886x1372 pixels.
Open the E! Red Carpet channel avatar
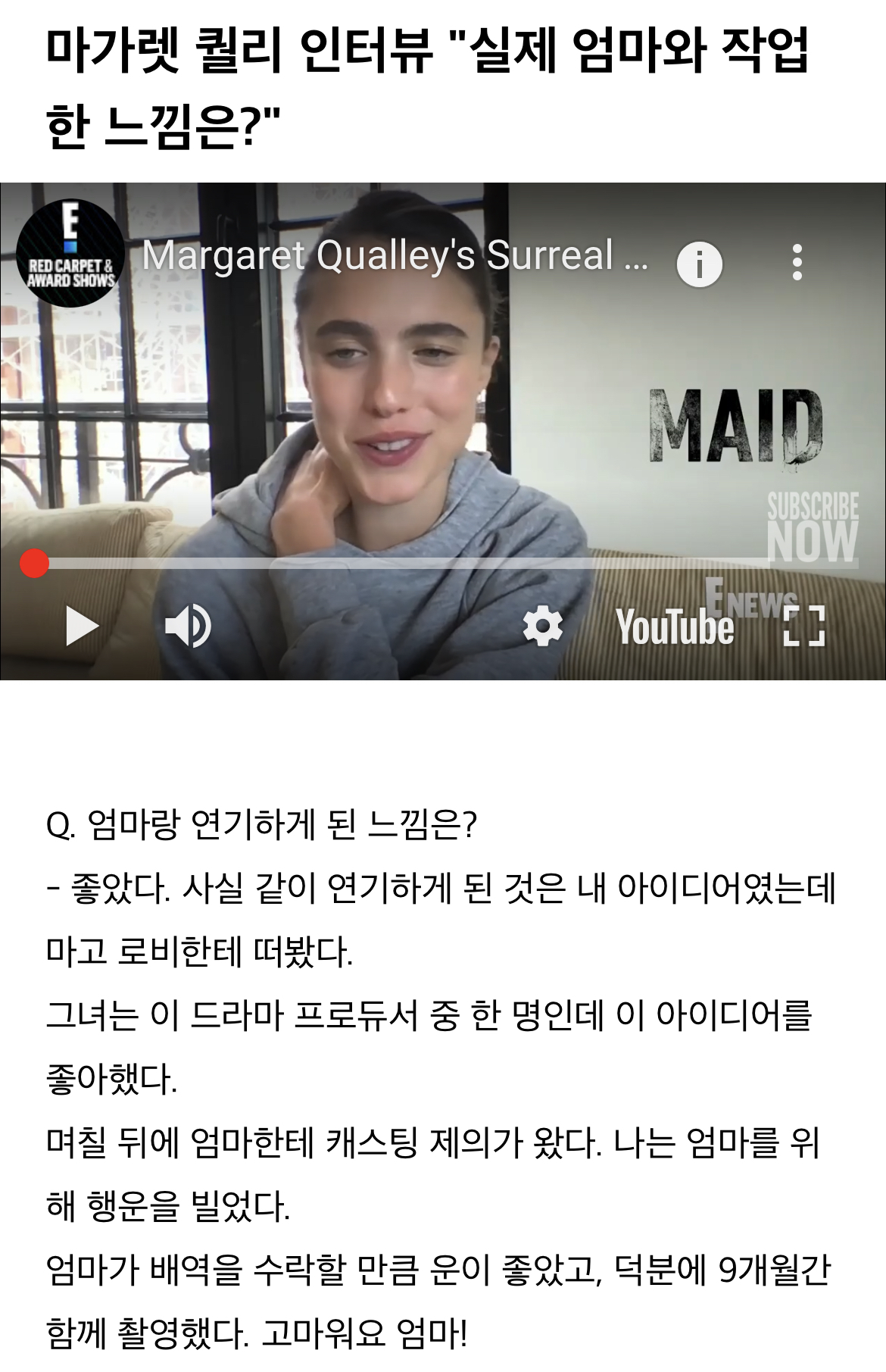[70, 254]
